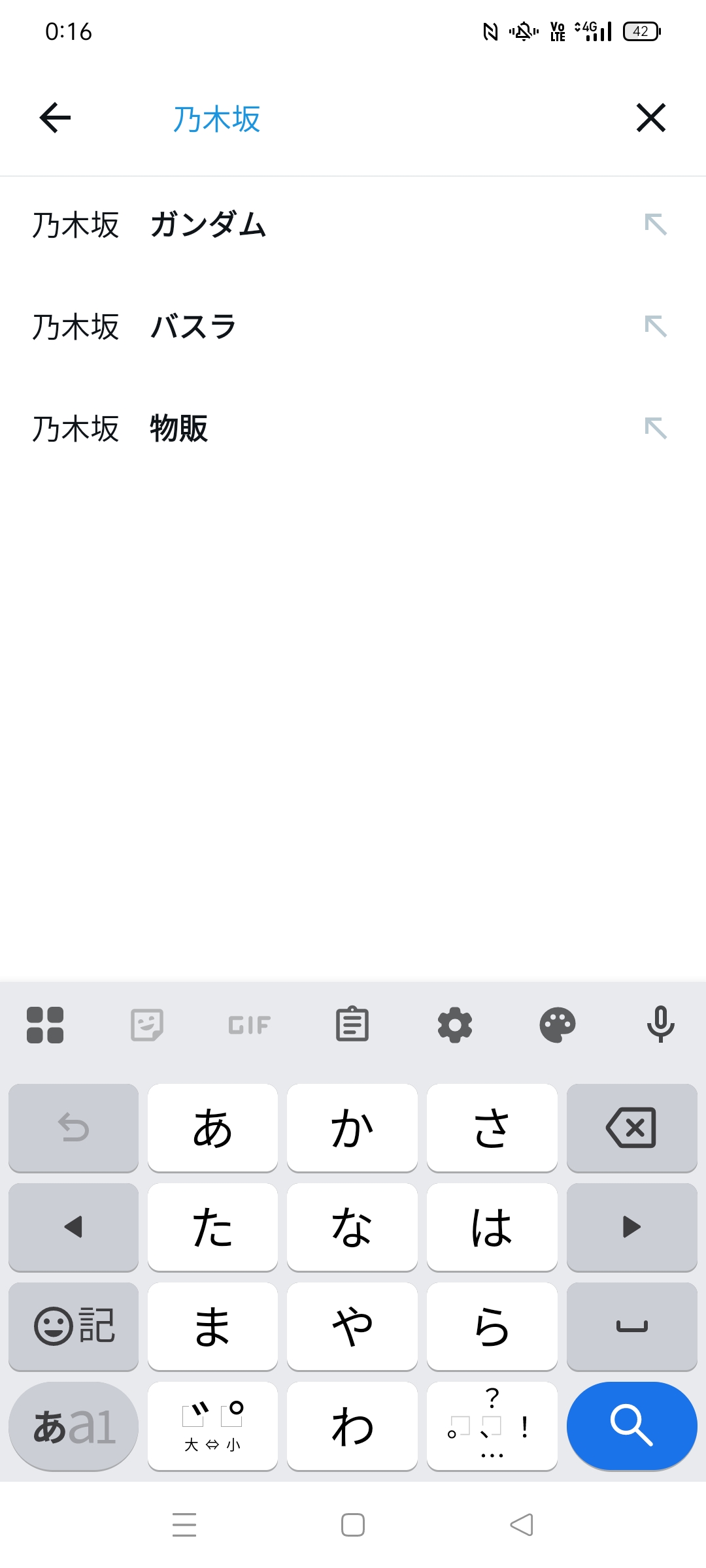Hit the blue search key on the keyboard
The width and height of the screenshot is (706, 1568).
(x=631, y=1426)
